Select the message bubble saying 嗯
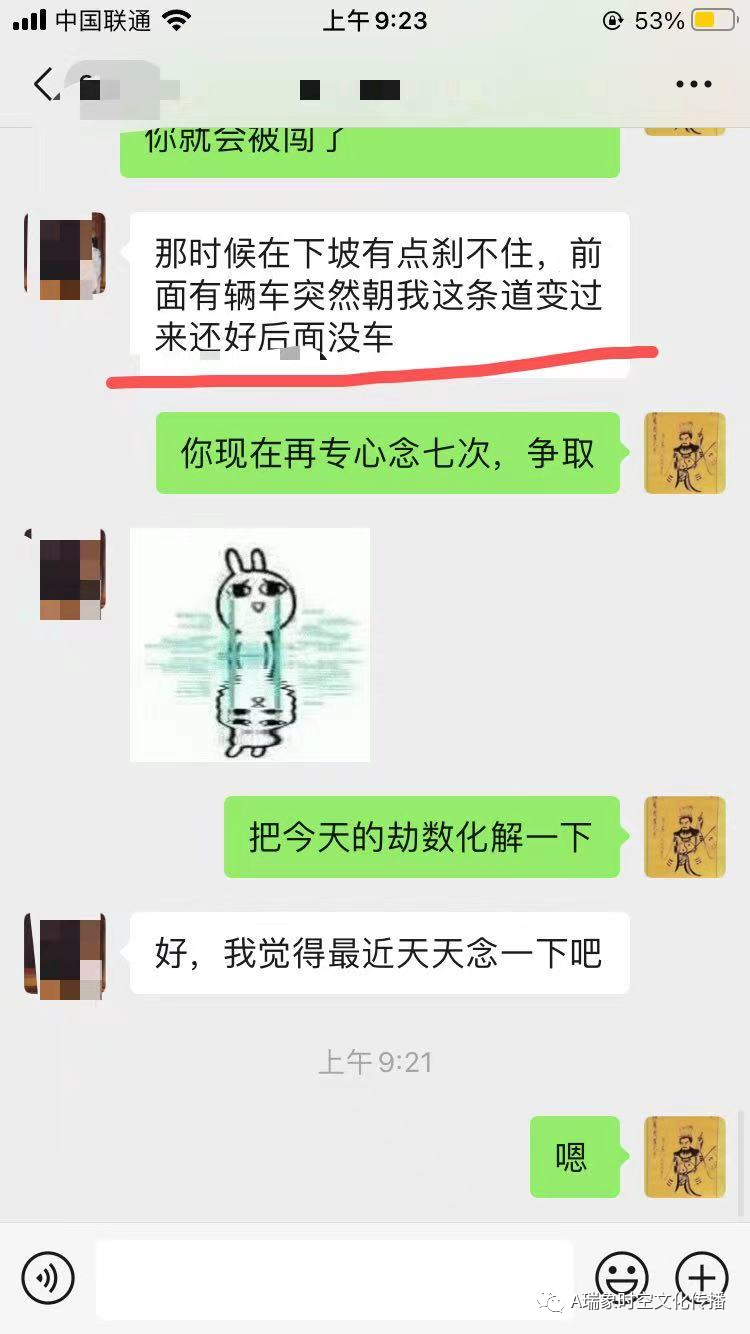This screenshot has width=750, height=1334. [575, 1156]
